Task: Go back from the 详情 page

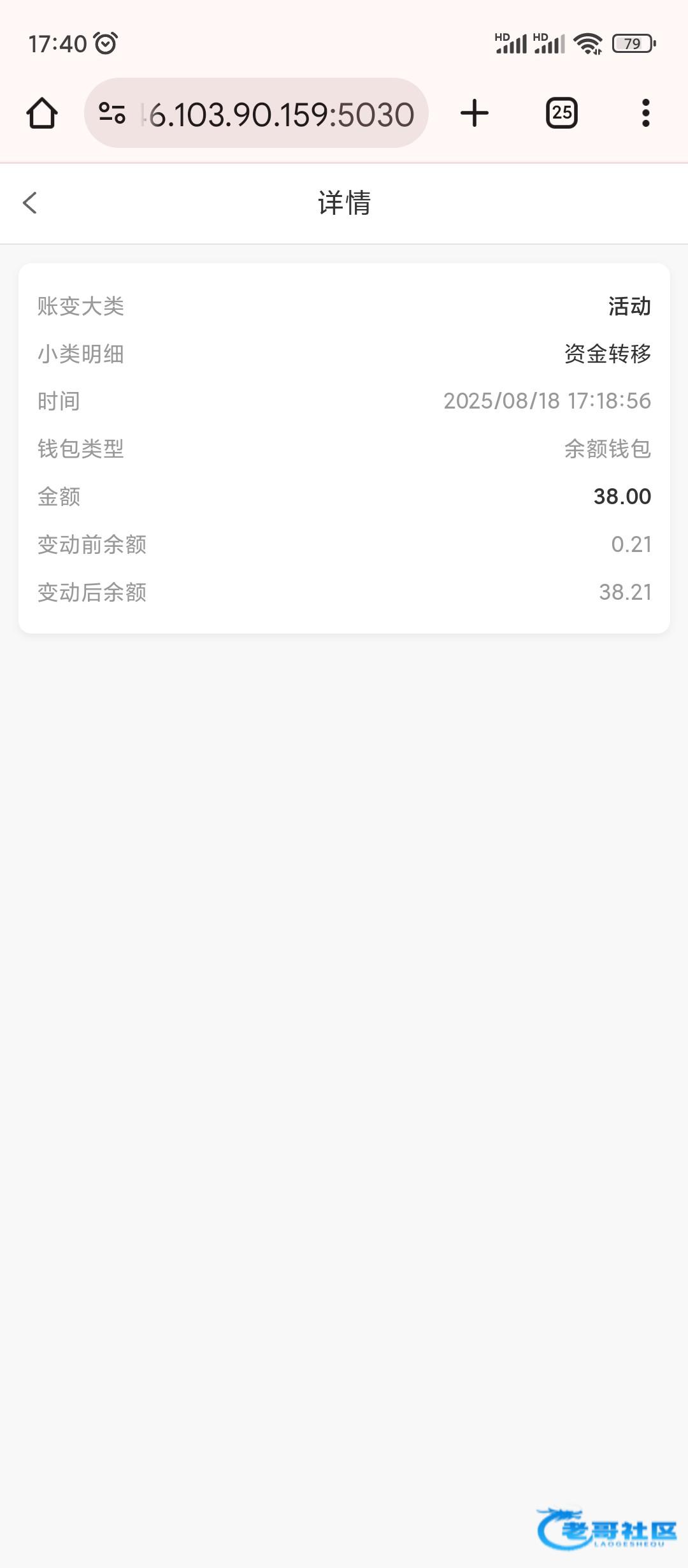Action: [30, 203]
